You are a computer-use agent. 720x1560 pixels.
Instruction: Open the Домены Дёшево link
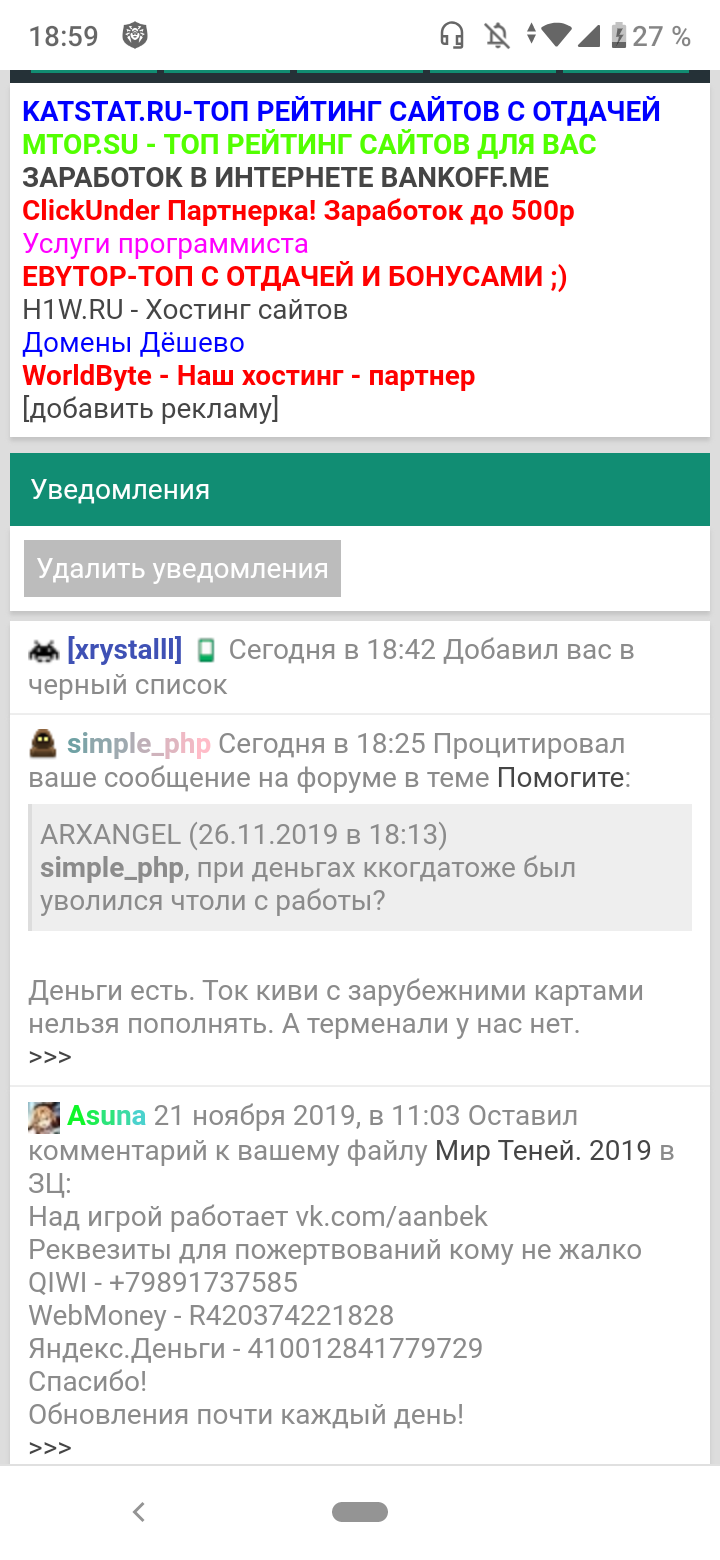[x=133, y=343]
